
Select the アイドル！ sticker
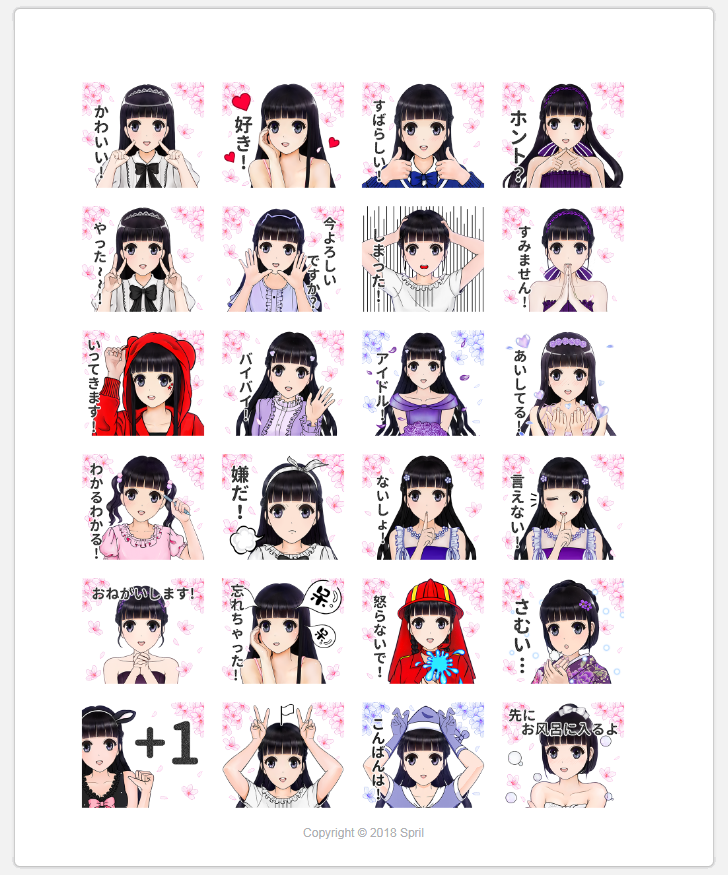pyautogui.click(x=423, y=383)
